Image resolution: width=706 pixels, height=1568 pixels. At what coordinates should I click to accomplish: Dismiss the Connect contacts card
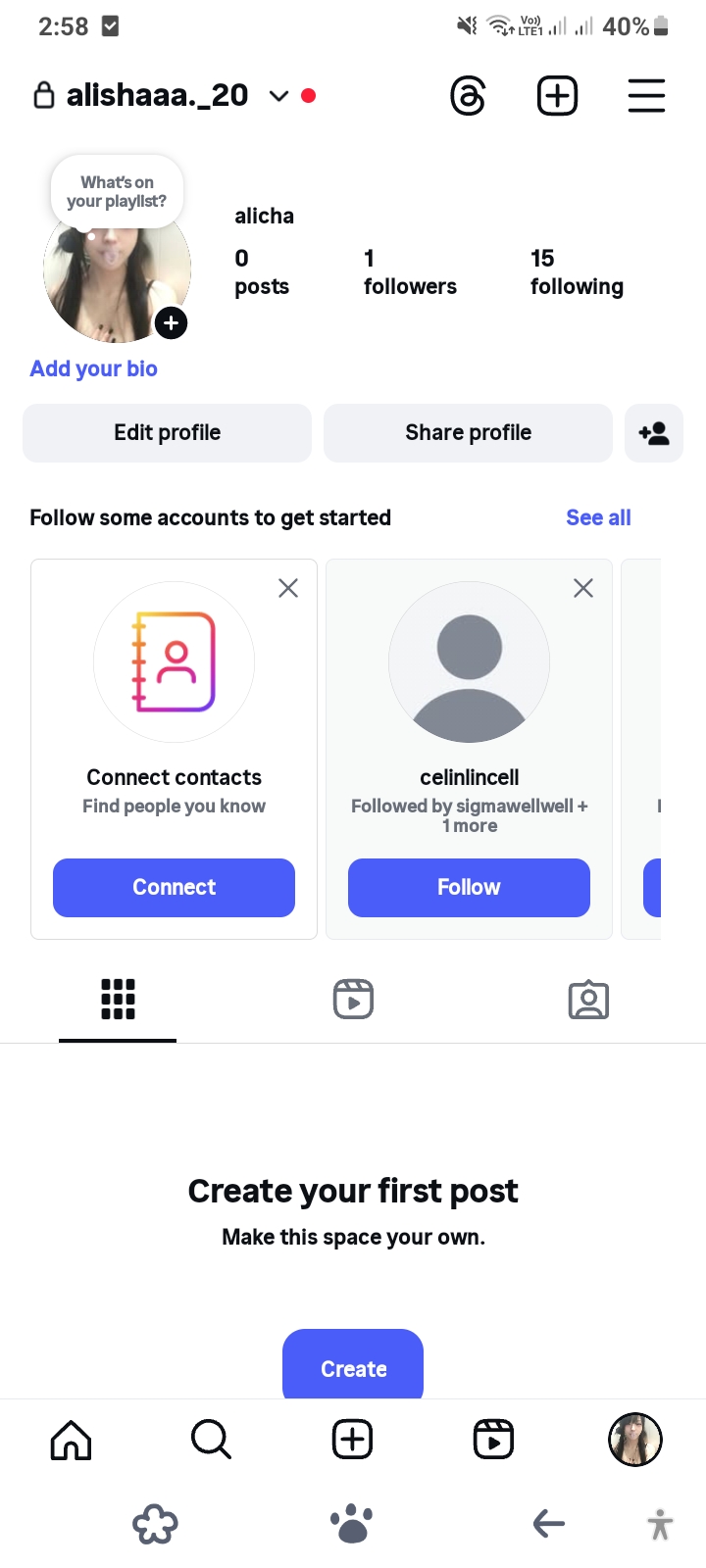pyautogui.click(x=288, y=588)
